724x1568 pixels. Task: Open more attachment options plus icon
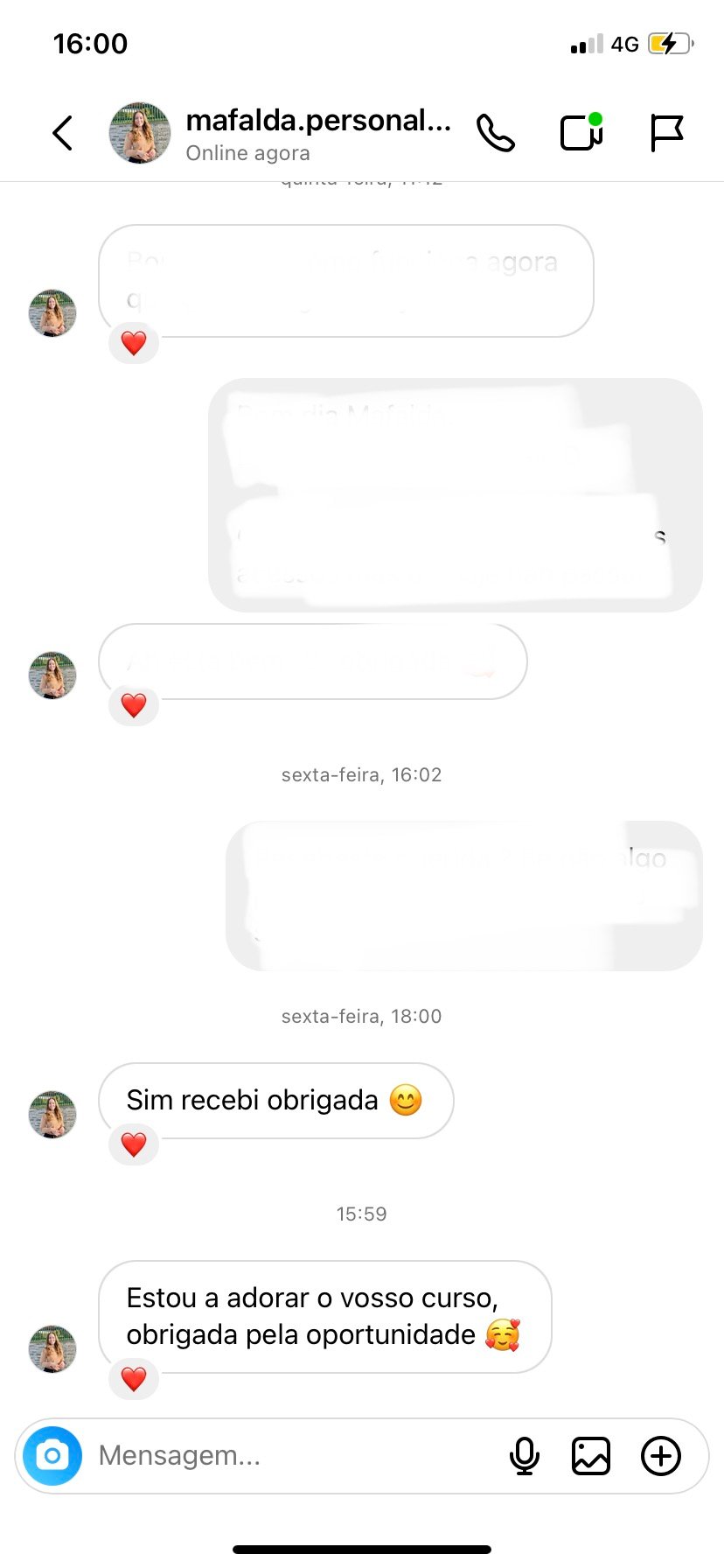[661, 1456]
